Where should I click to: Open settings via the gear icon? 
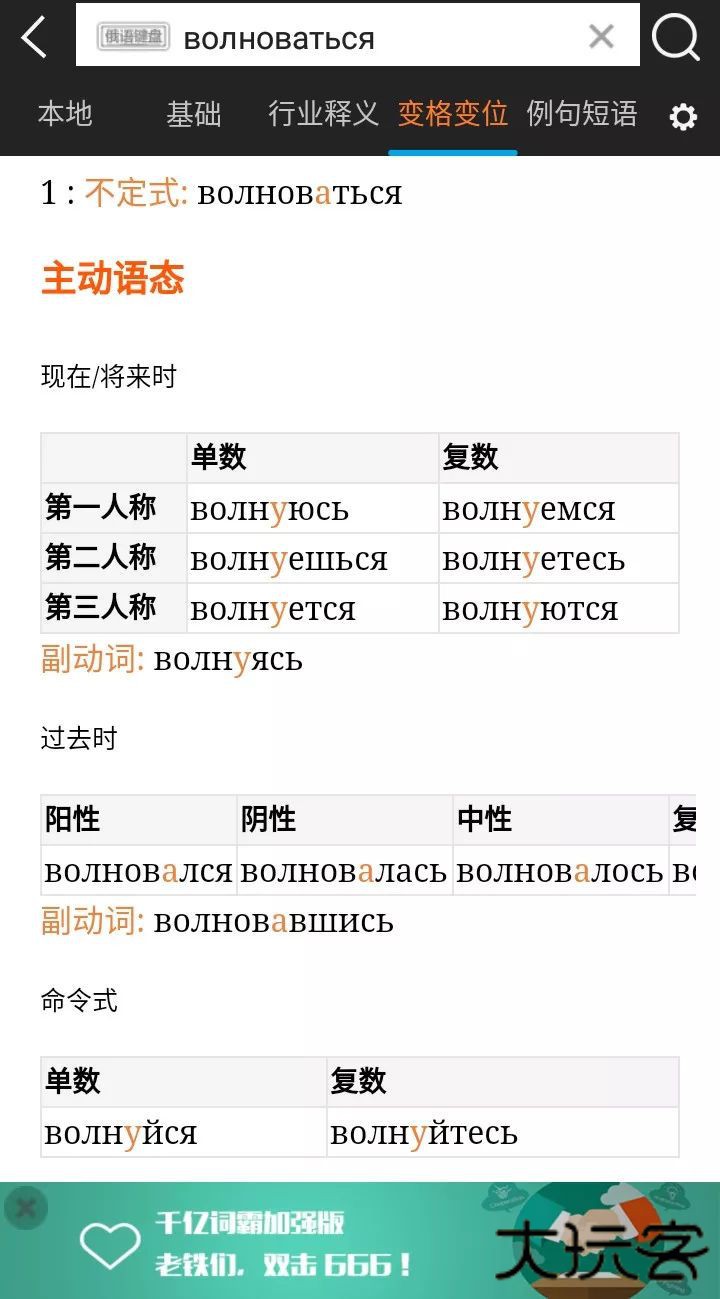click(x=683, y=117)
